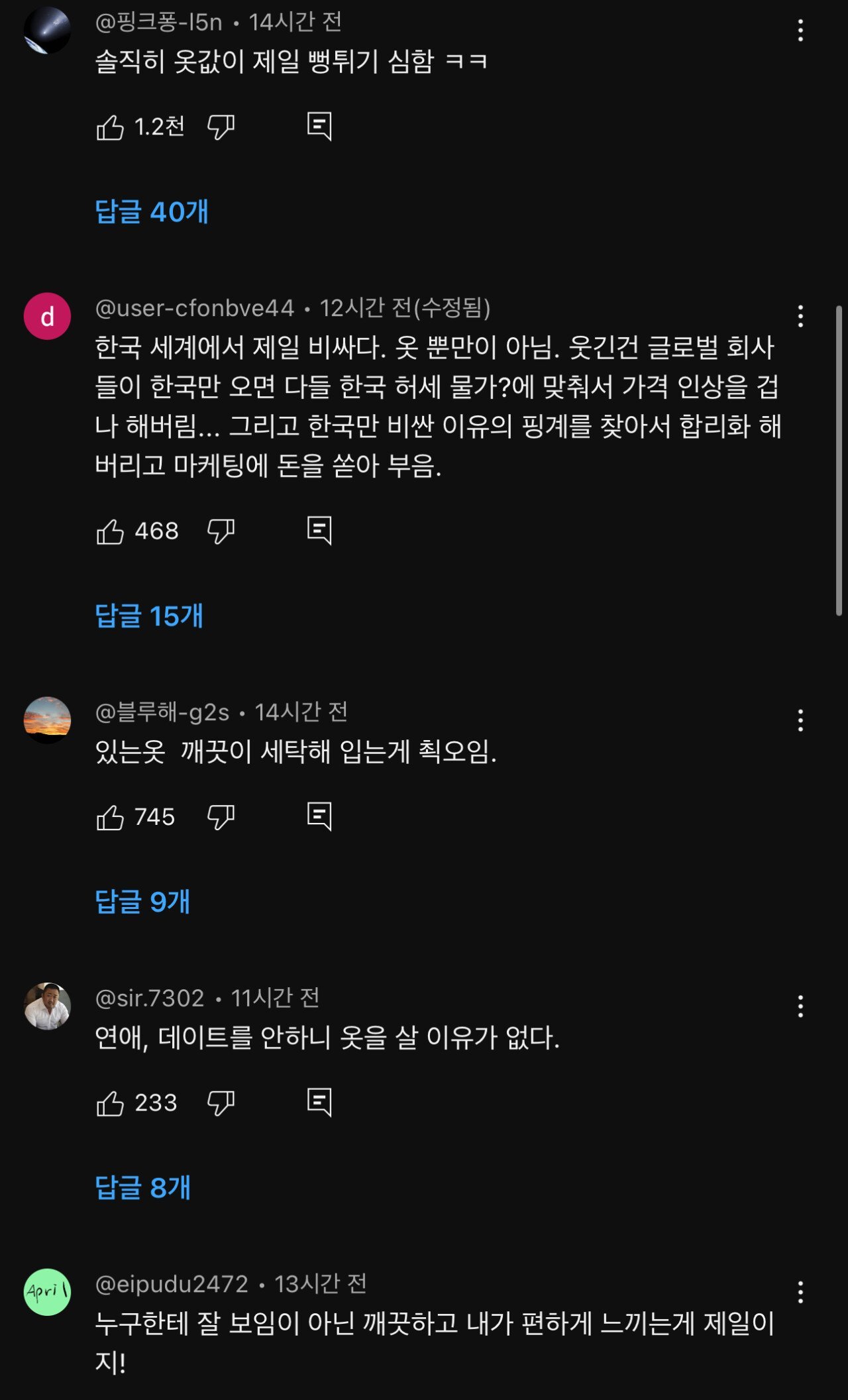The height and width of the screenshot is (1400, 848).
Task: Like the comment by @user-cfonbve44
Action: [x=110, y=531]
